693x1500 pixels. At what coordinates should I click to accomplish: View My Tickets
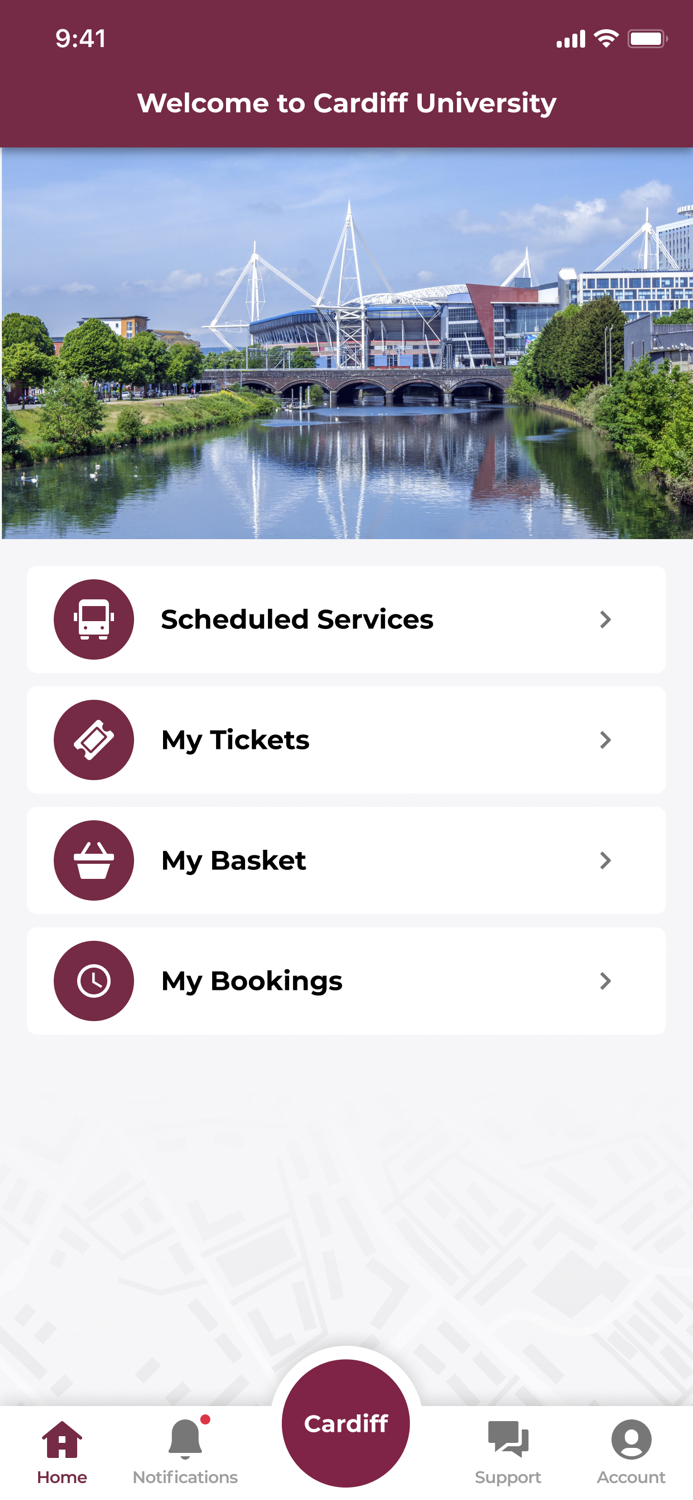click(x=345, y=740)
